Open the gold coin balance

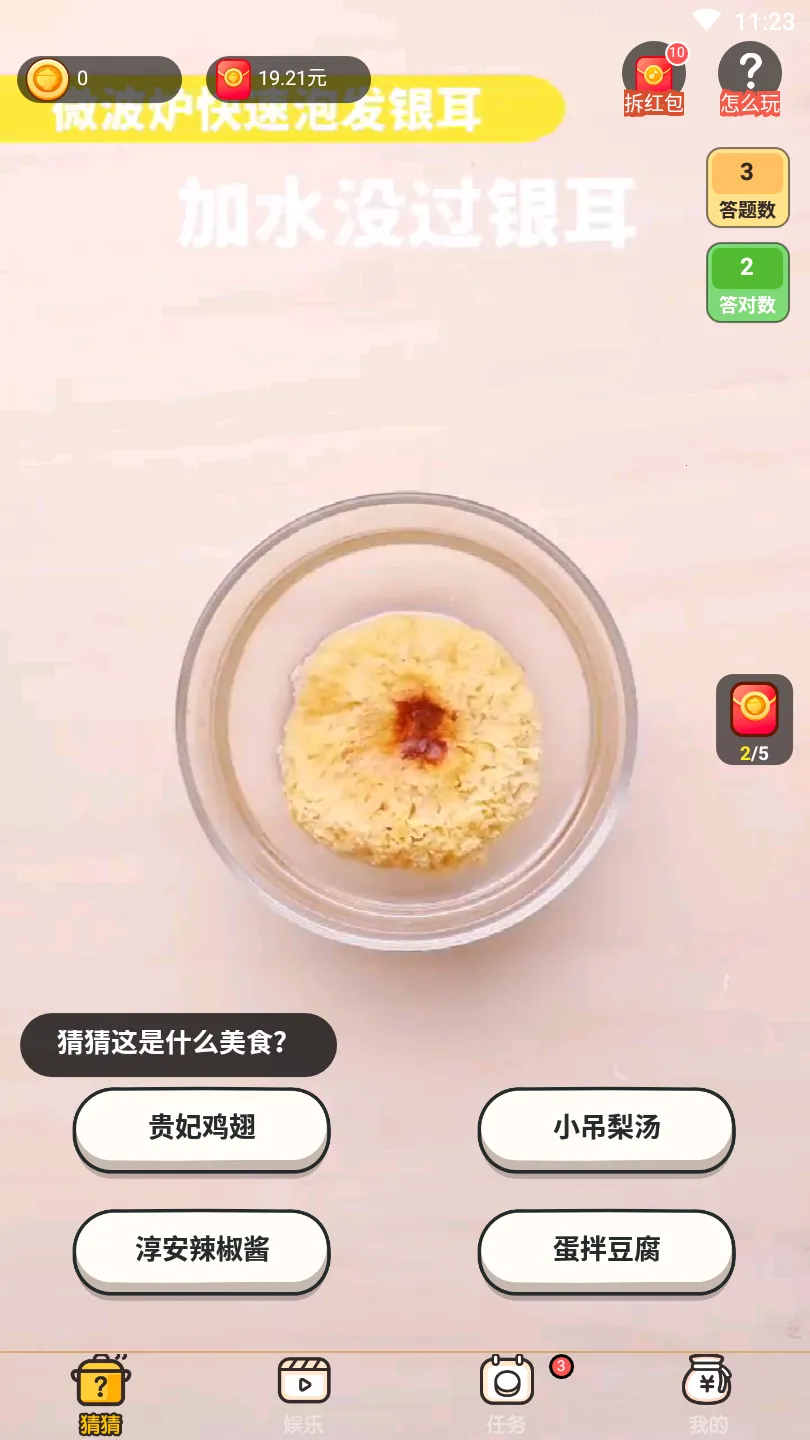[x=98, y=79]
